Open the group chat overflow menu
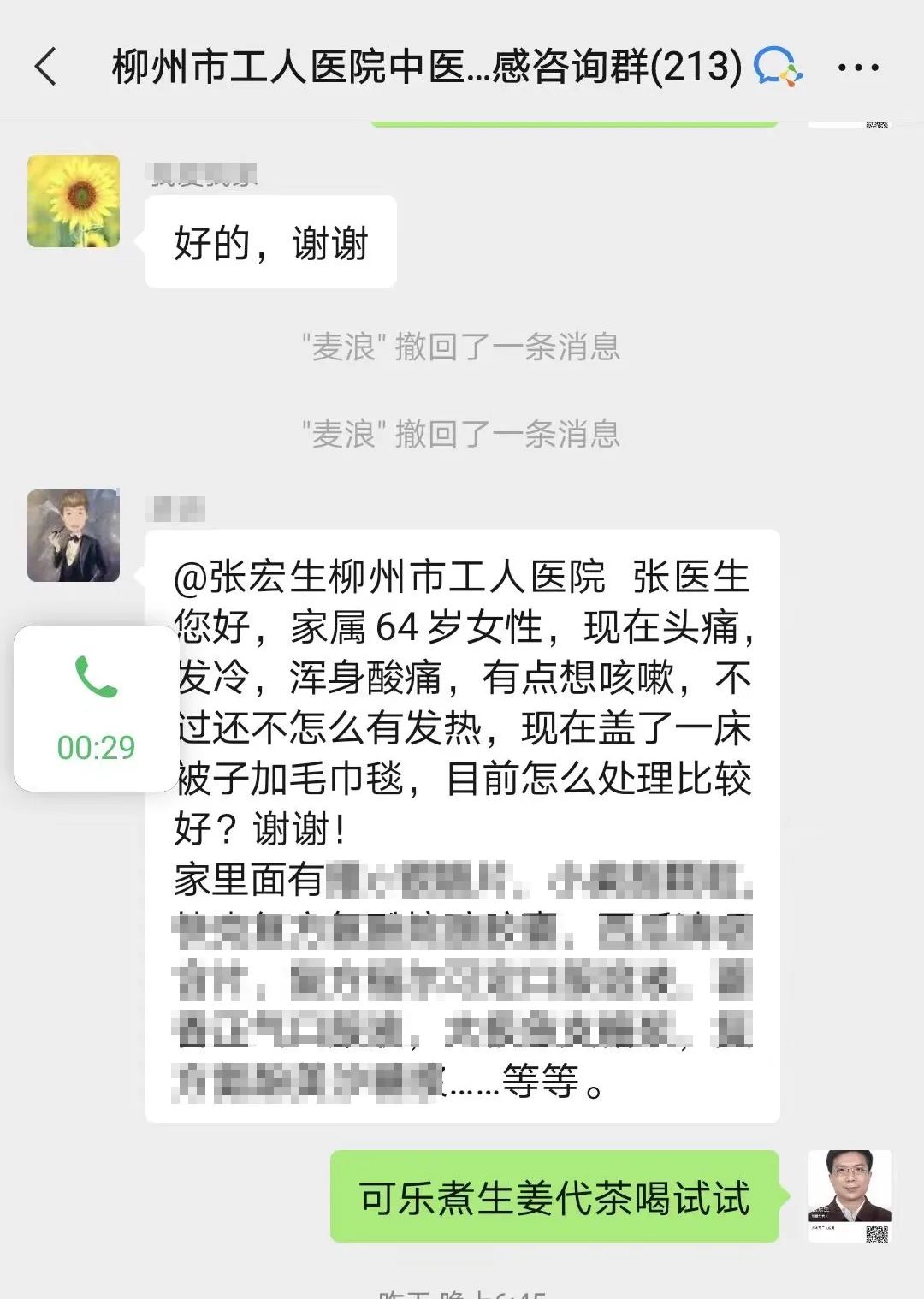Viewport: 924px width, 1299px height. 857,68
